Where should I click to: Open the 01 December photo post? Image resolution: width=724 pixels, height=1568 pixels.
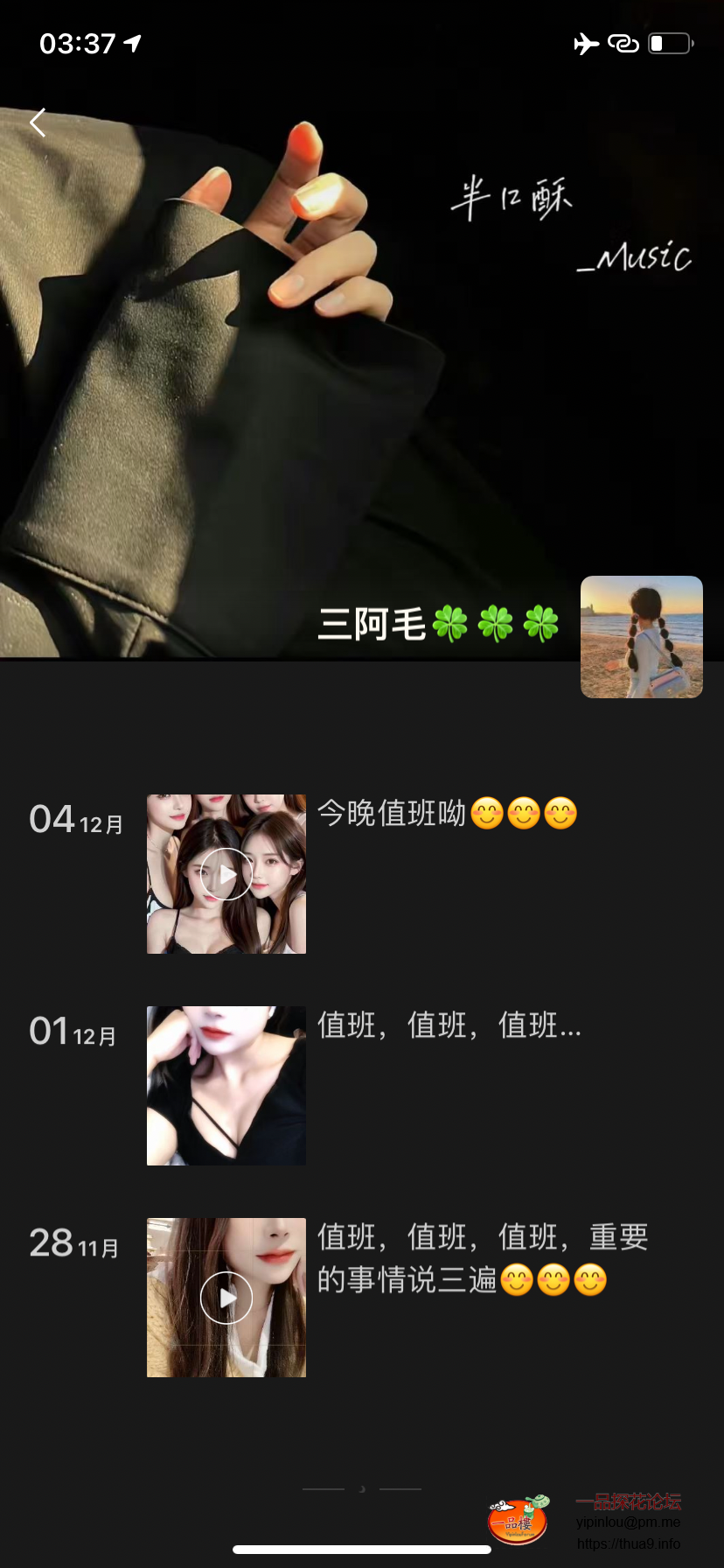[x=226, y=1086]
